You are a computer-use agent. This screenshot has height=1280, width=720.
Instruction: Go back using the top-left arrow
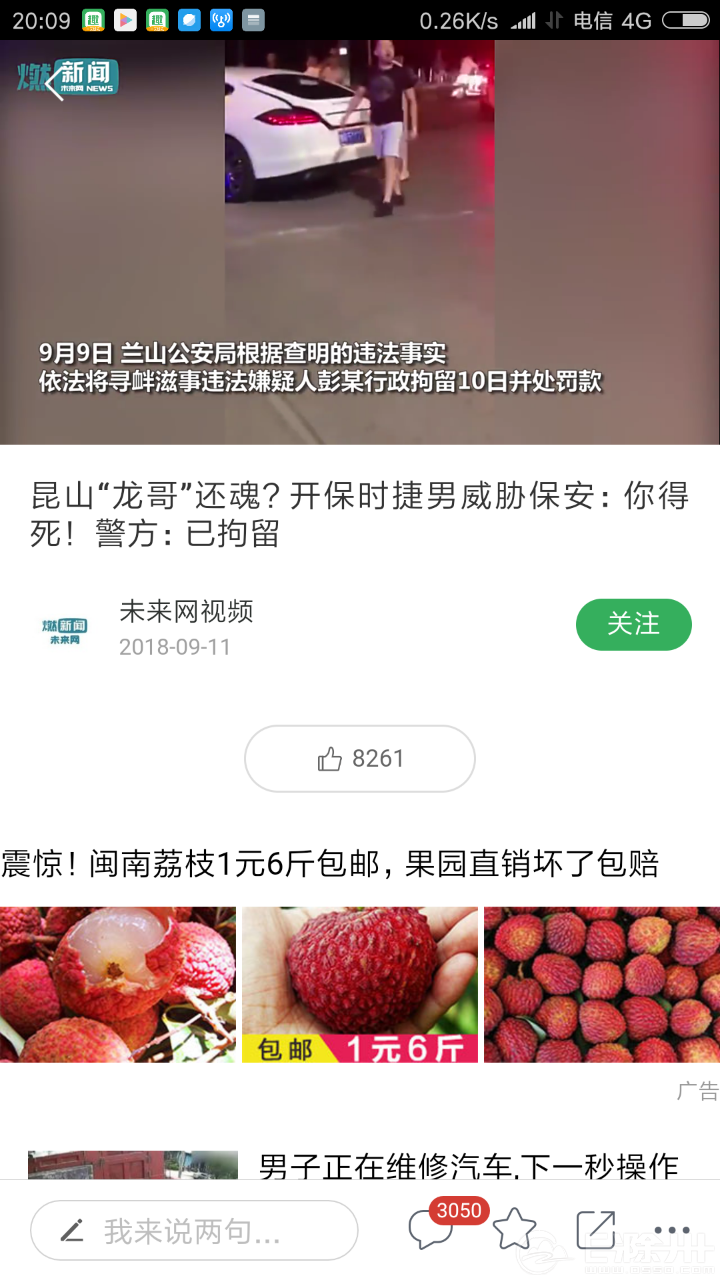pyautogui.click(x=54, y=84)
